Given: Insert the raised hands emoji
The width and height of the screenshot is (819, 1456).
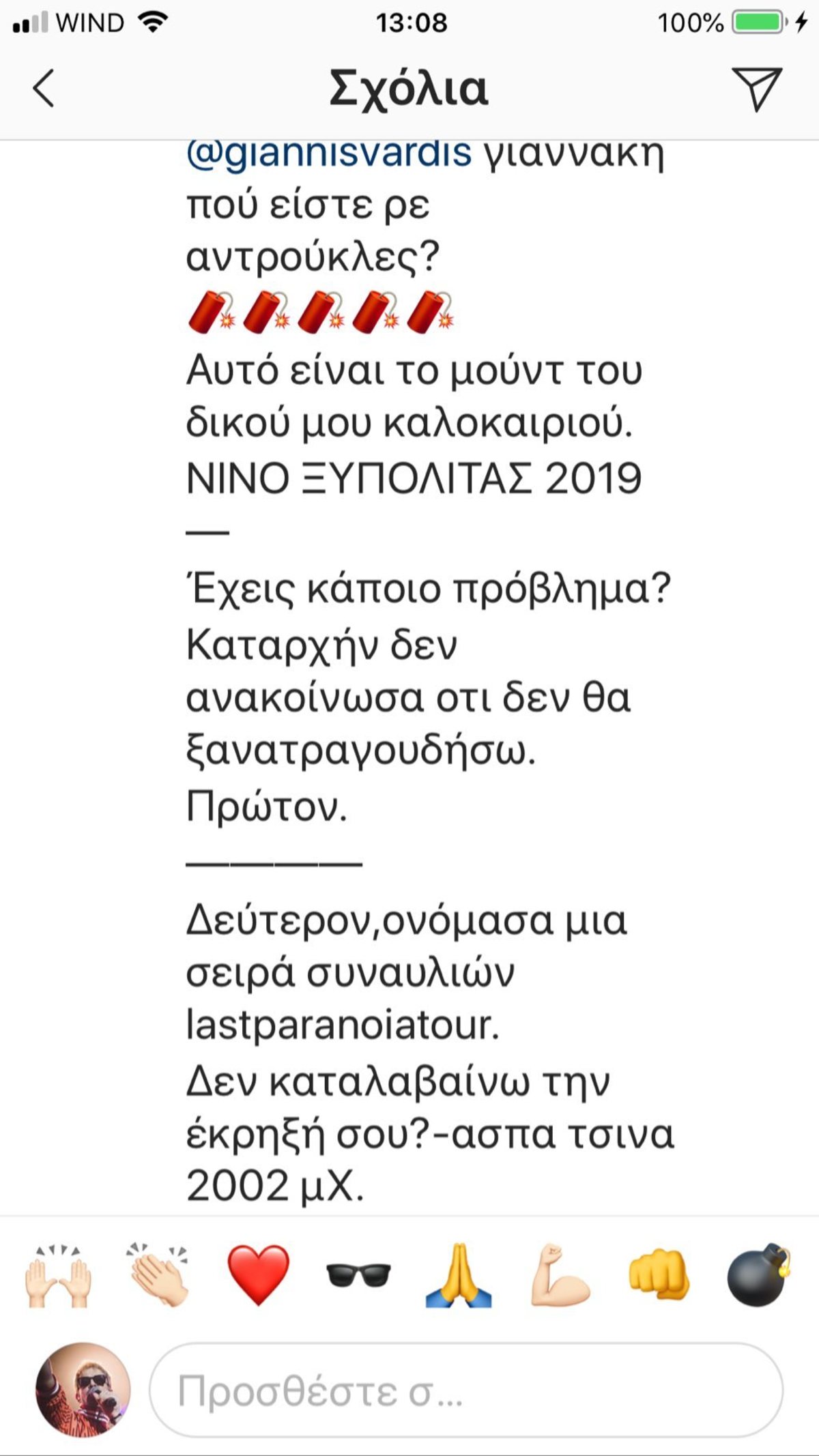Looking at the screenshot, I should (58, 1275).
